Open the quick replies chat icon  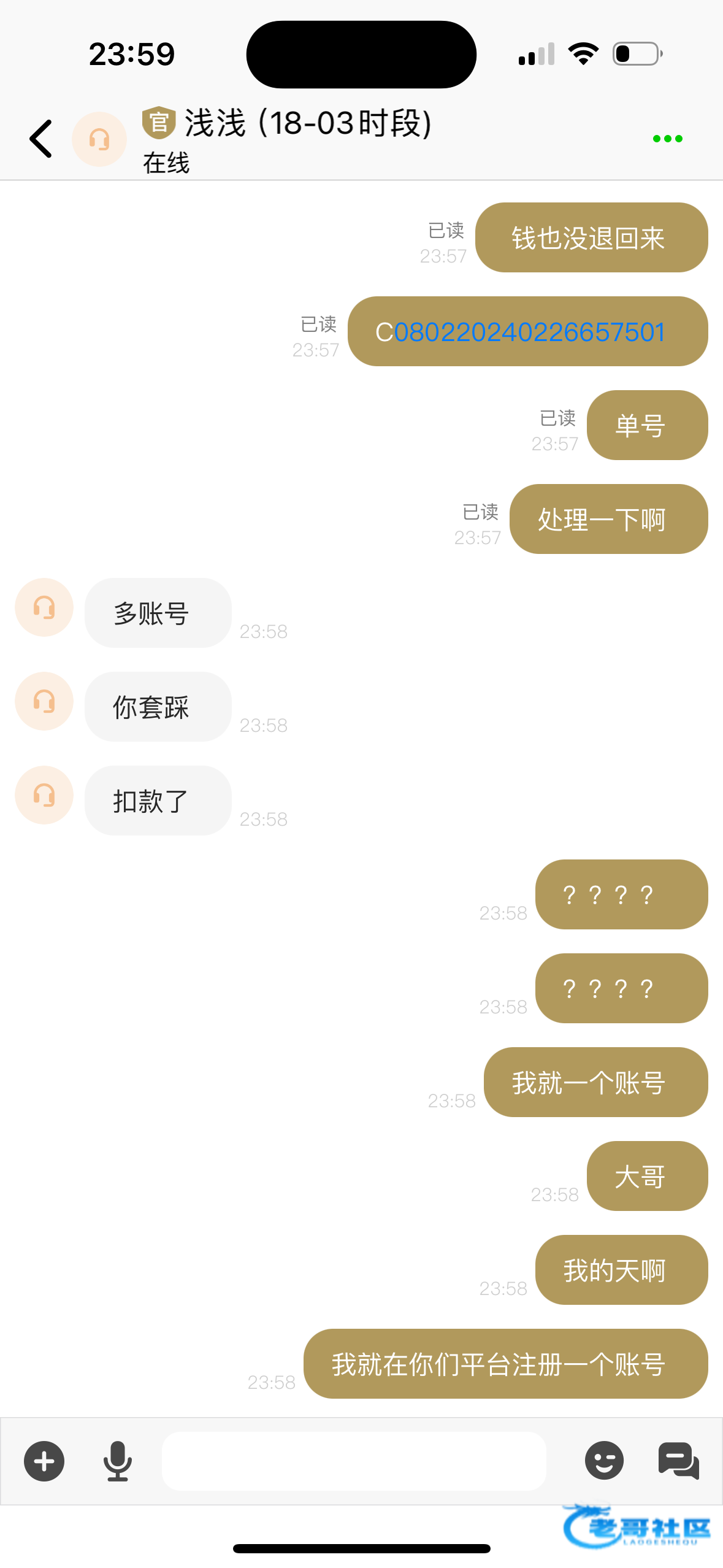[x=678, y=1461]
